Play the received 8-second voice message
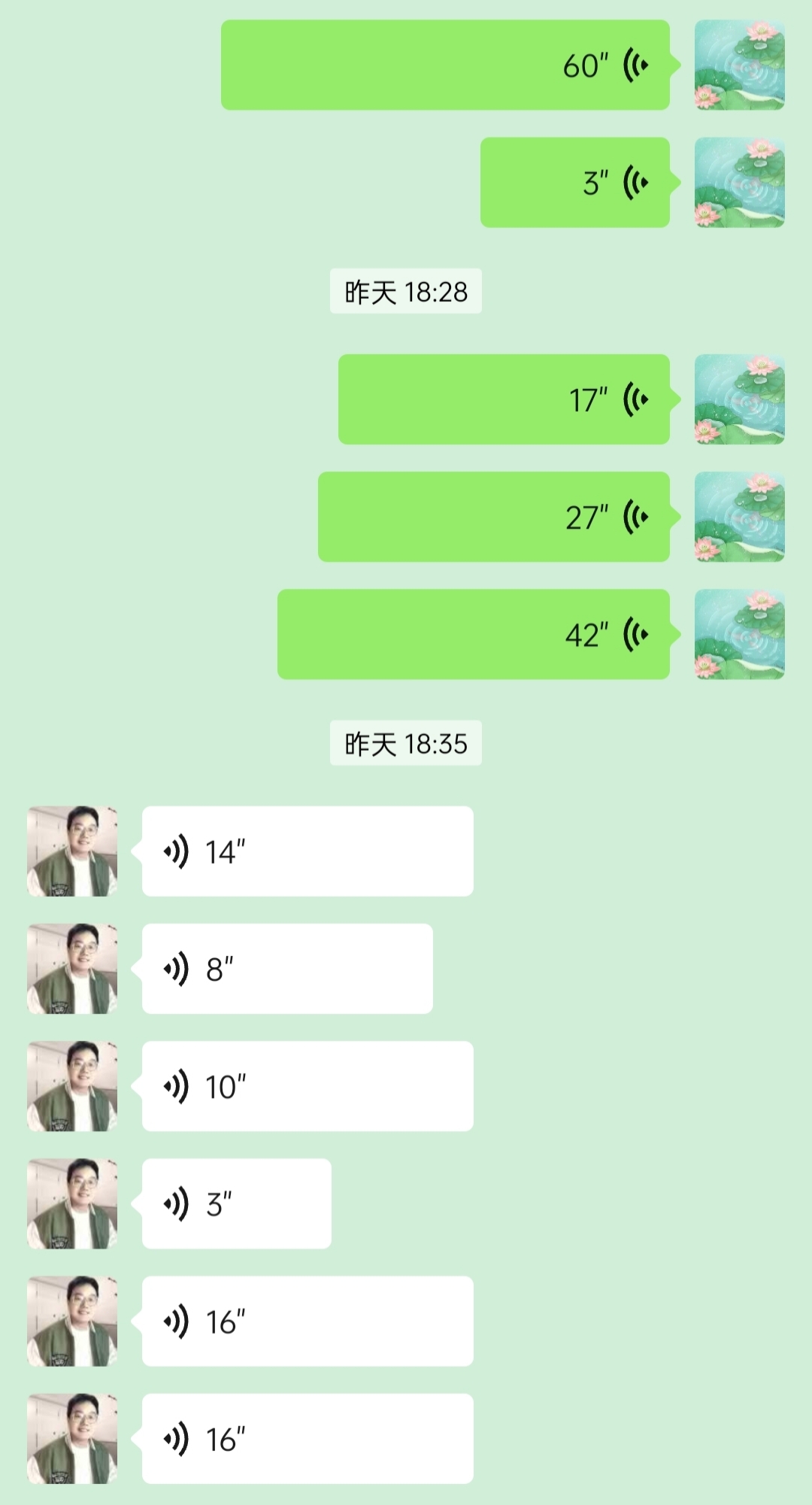The width and height of the screenshot is (812, 1505). 287,969
